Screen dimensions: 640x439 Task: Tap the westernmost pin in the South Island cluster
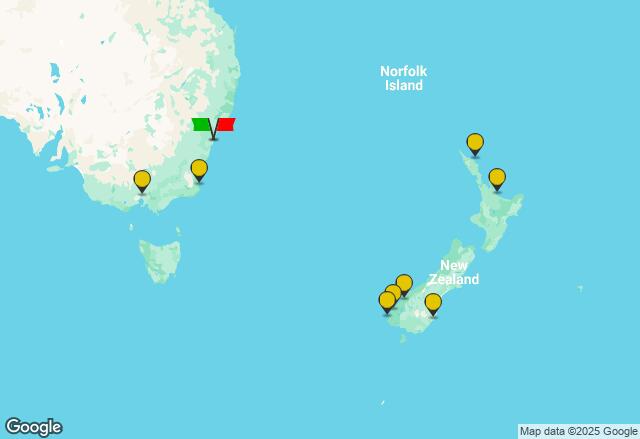386,300
